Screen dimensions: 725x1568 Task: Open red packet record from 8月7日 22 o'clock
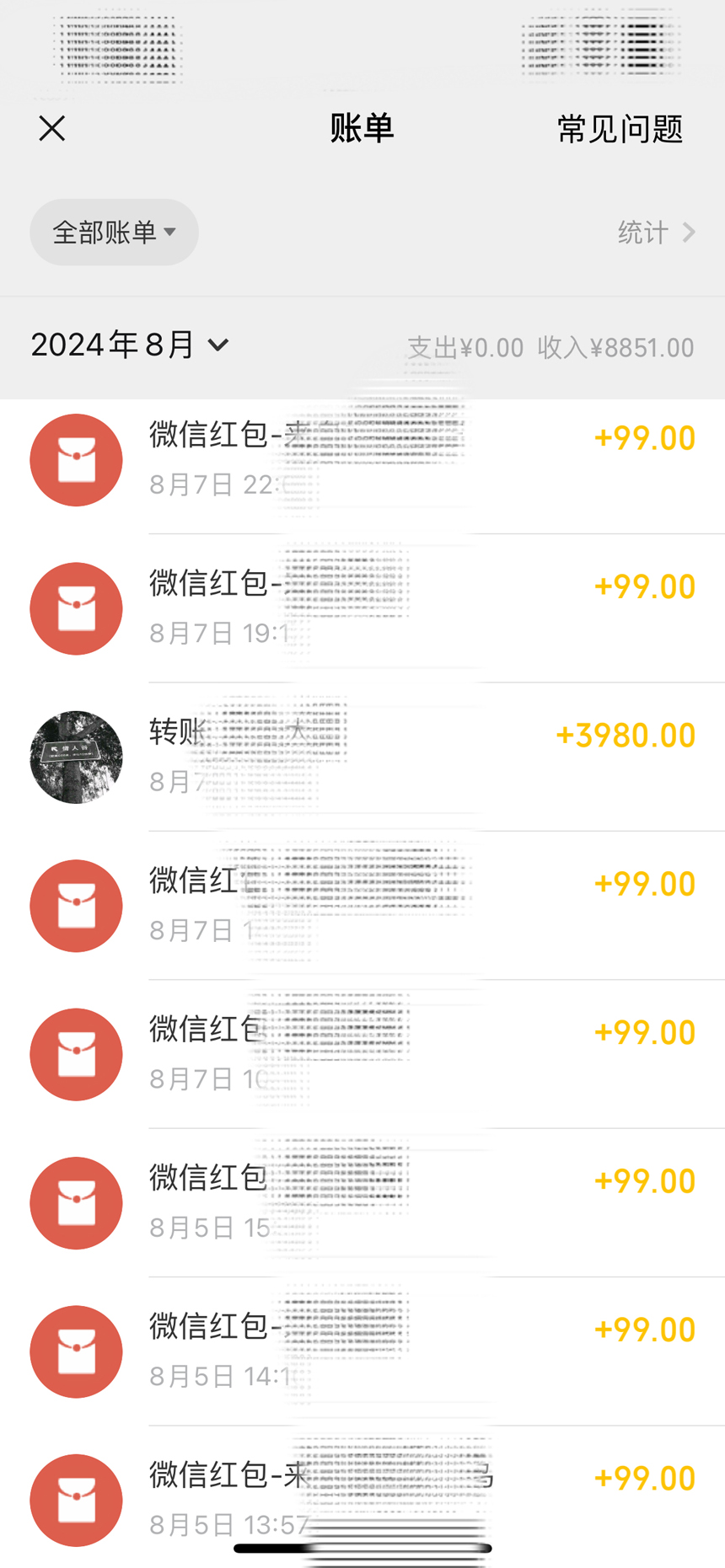pos(422,460)
